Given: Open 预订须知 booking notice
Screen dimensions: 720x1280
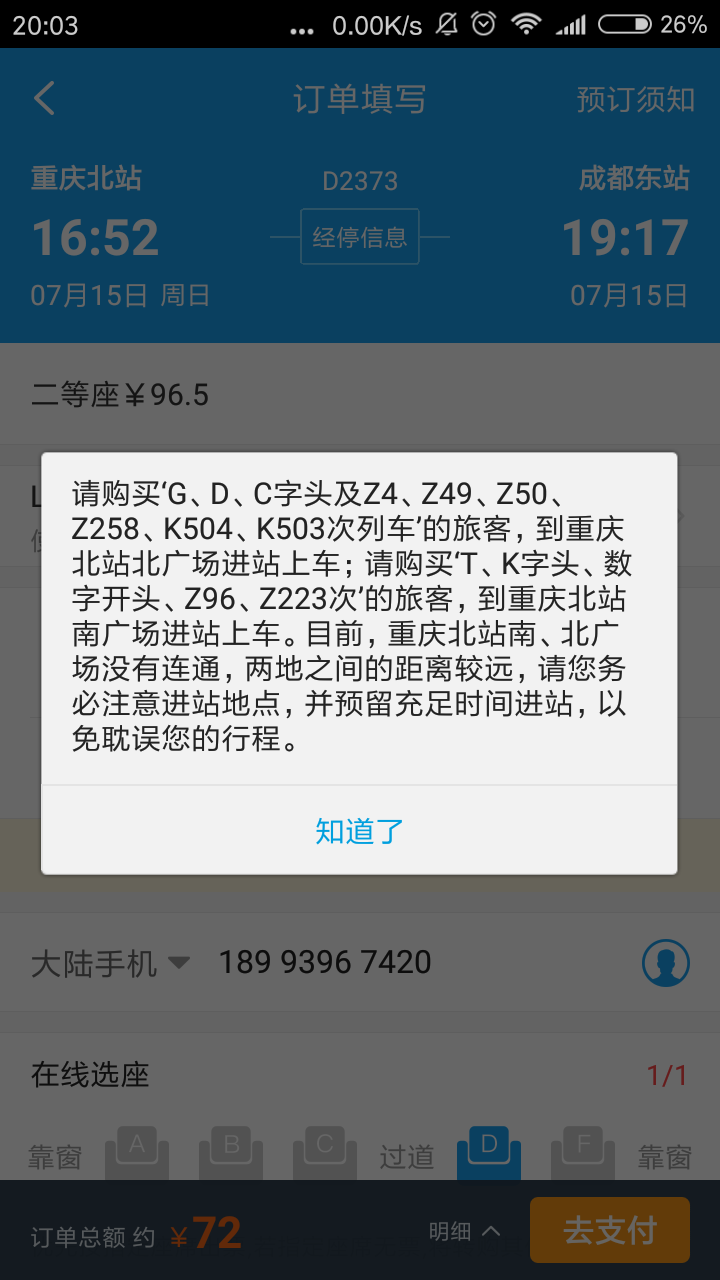Looking at the screenshot, I should [x=635, y=99].
